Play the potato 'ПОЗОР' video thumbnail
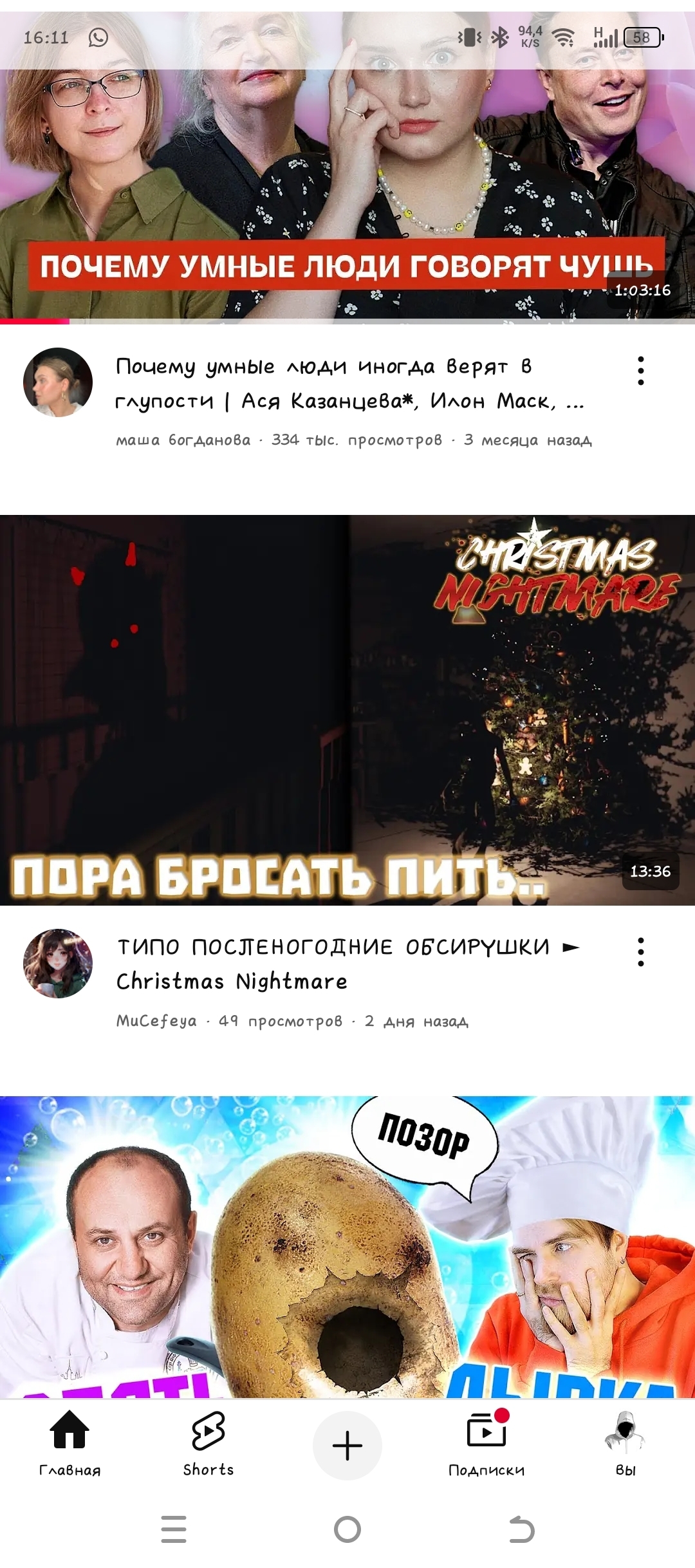This screenshot has height=1568, width=695. point(347,1246)
